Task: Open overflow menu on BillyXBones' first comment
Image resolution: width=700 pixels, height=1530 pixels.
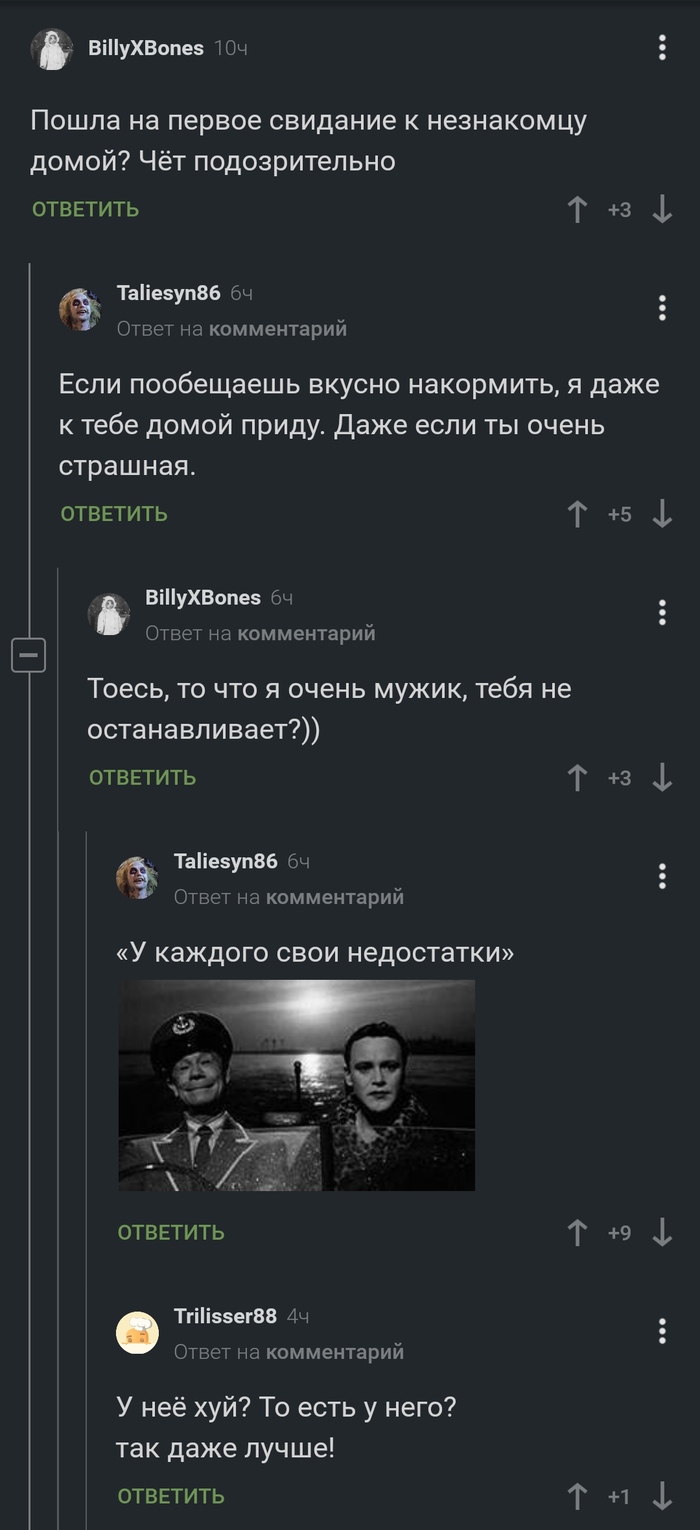Action: tap(662, 48)
